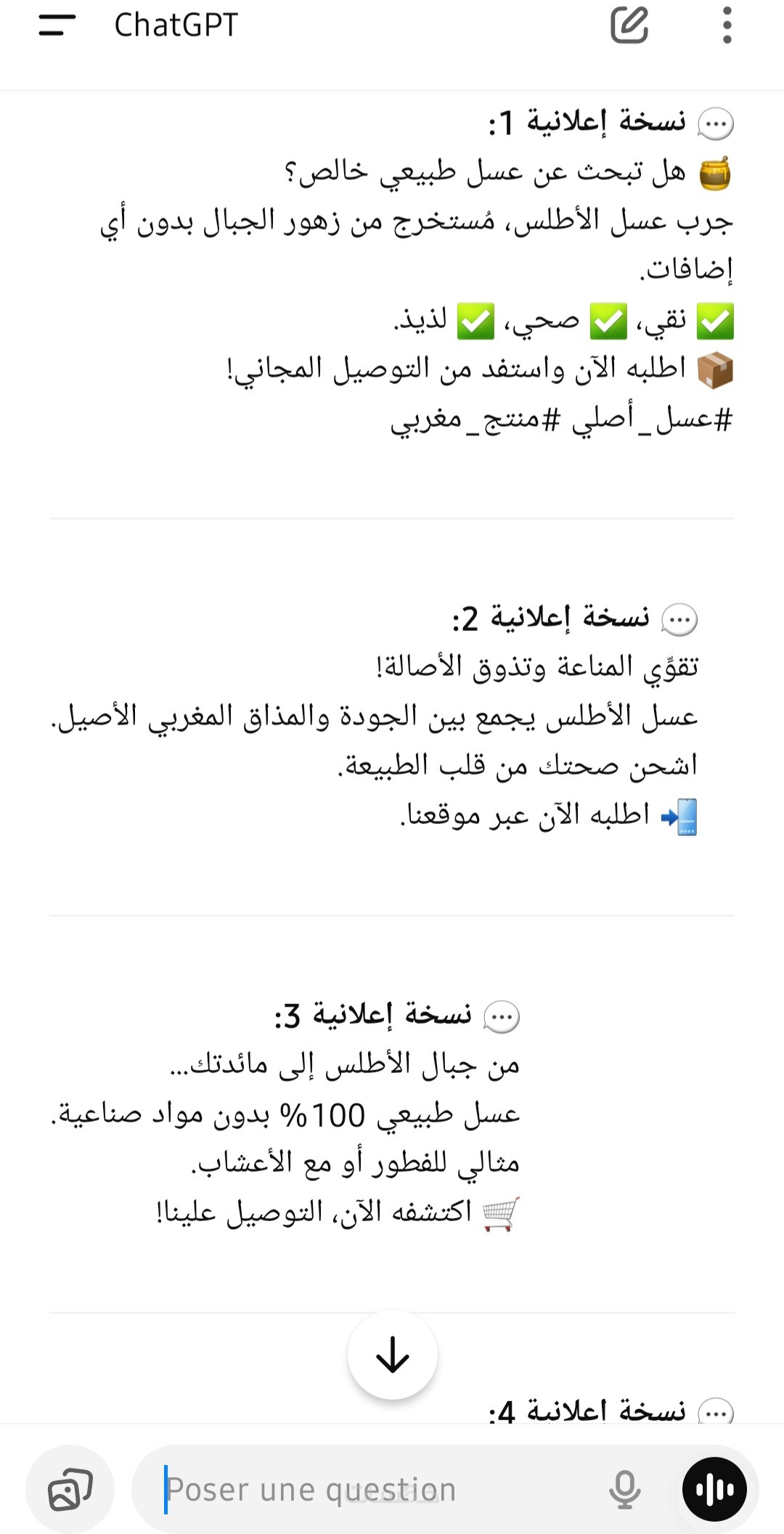Tap the image attachment icon

click(70, 1490)
